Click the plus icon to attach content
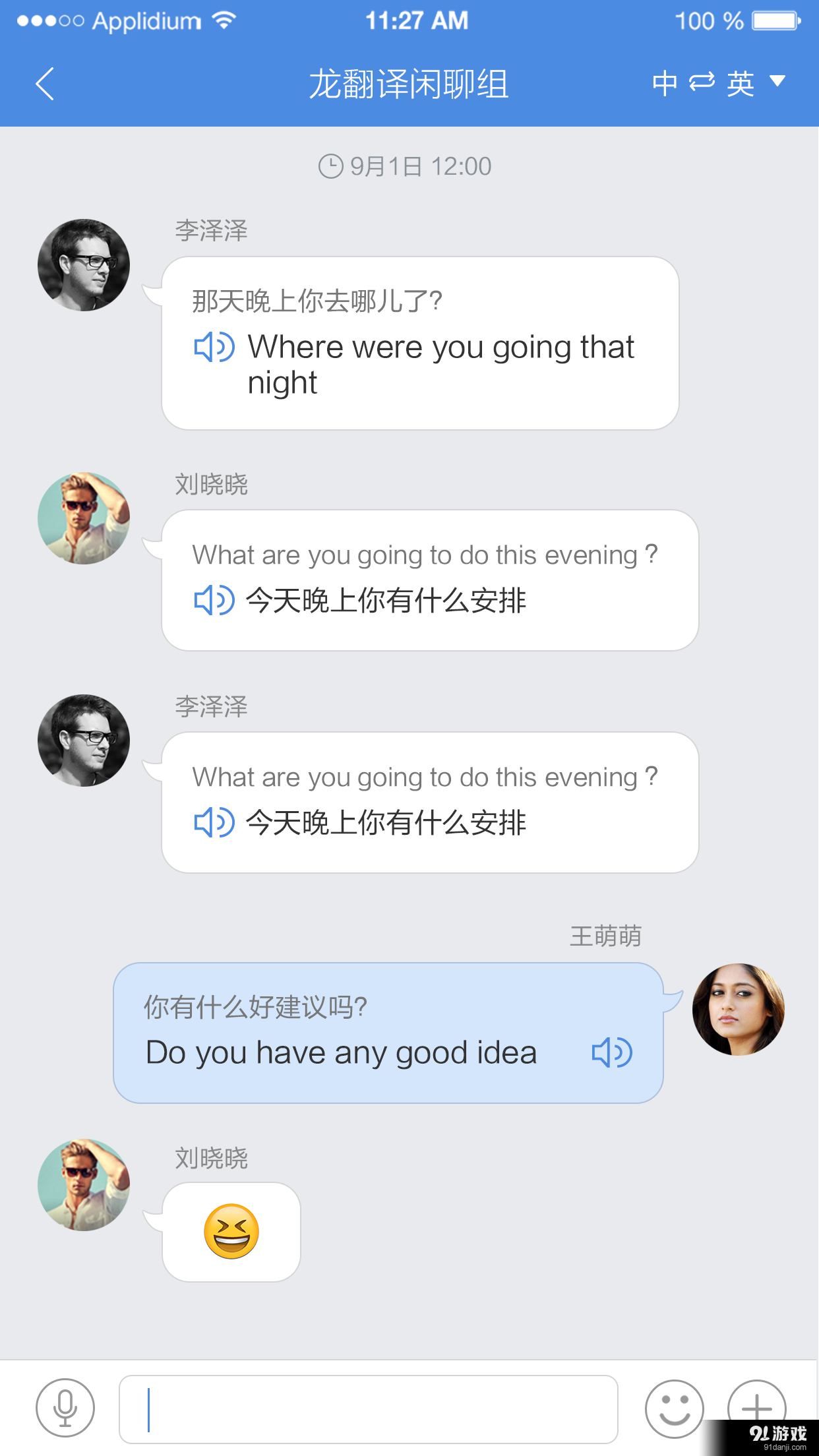 (757, 1408)
